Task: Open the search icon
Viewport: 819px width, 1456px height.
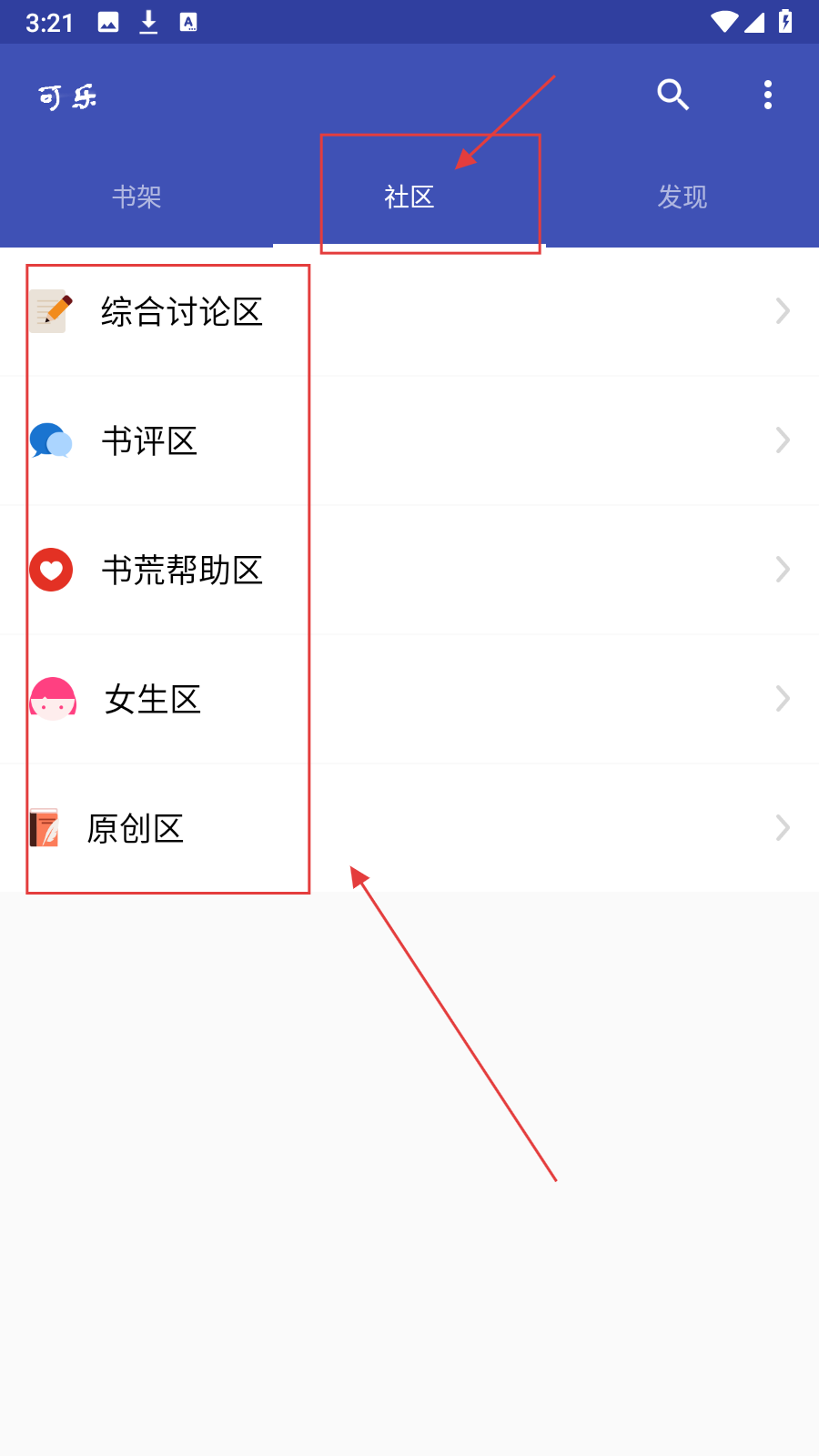Action: (672, 95)
